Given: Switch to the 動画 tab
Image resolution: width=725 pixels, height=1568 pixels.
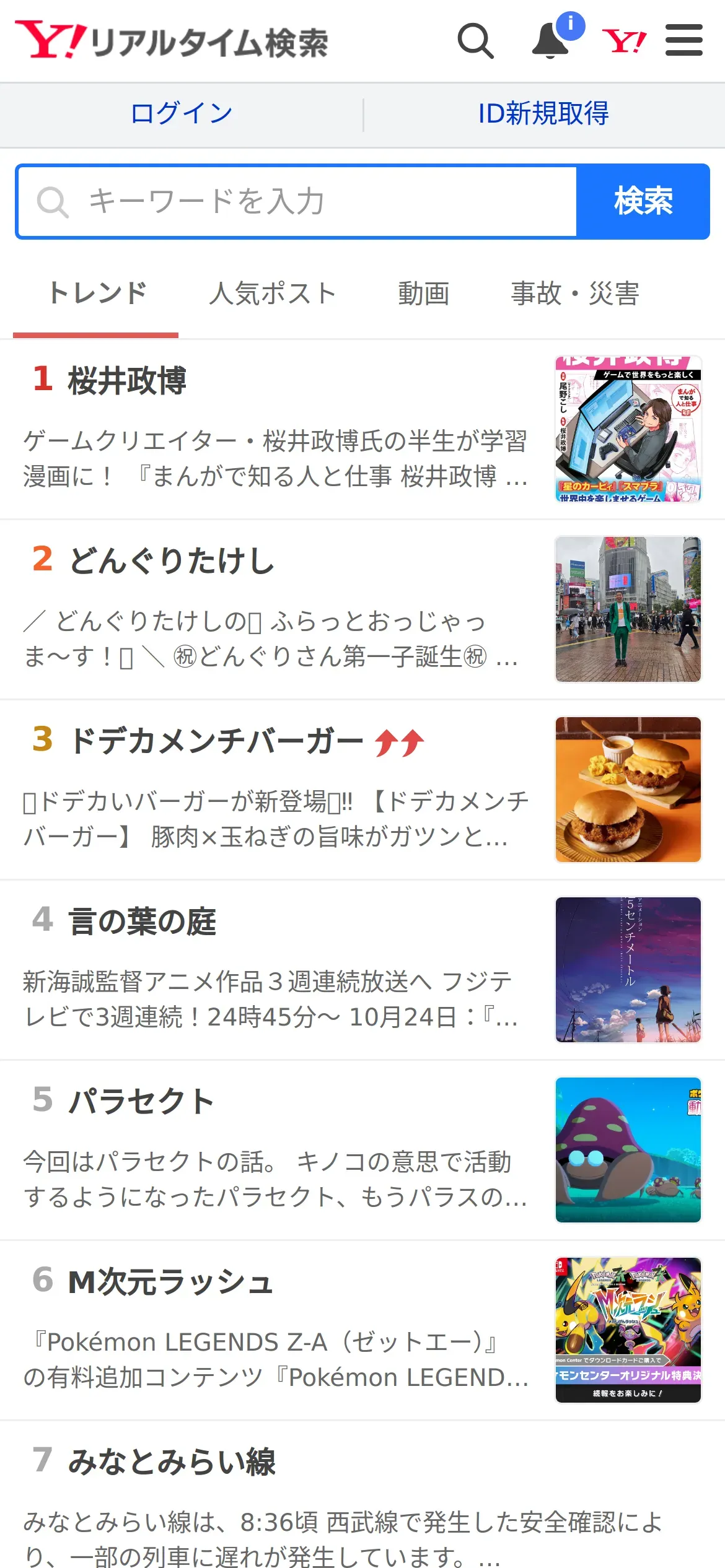Looking at the screenshot, I should click(x=424, y=294).
